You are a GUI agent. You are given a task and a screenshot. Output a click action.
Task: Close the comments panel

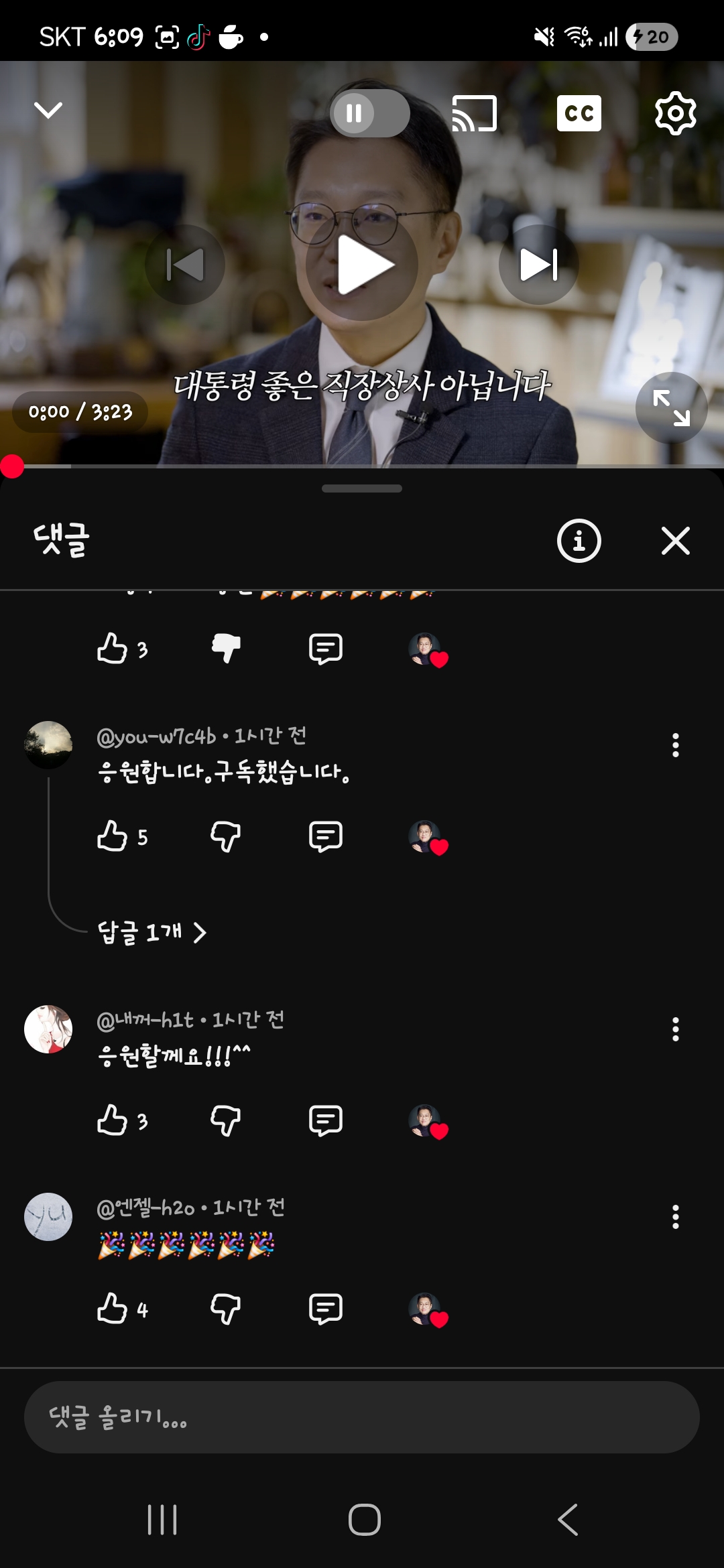[675, 541]
